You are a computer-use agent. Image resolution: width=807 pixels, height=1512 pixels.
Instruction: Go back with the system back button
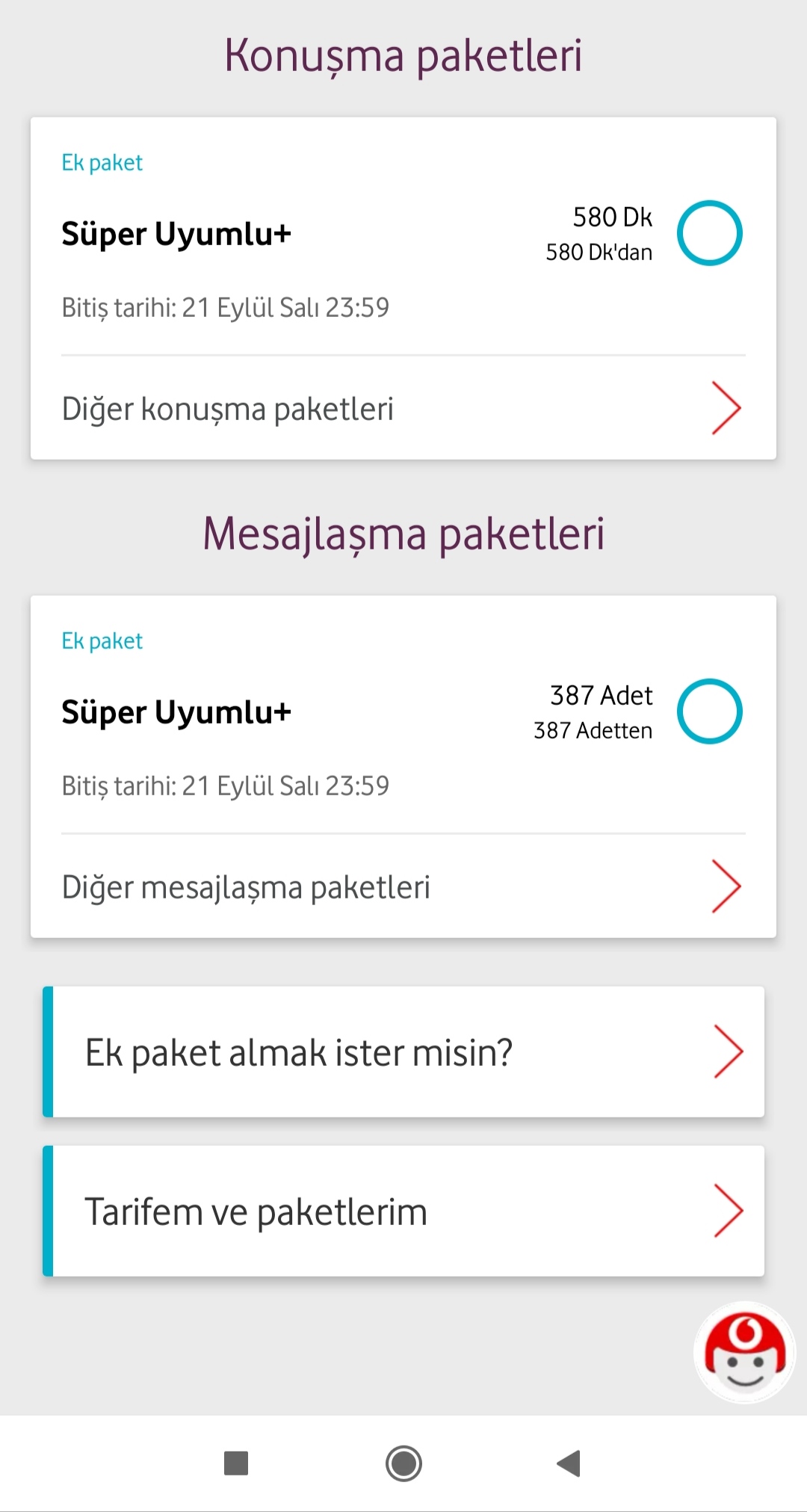pos(569,1463)
